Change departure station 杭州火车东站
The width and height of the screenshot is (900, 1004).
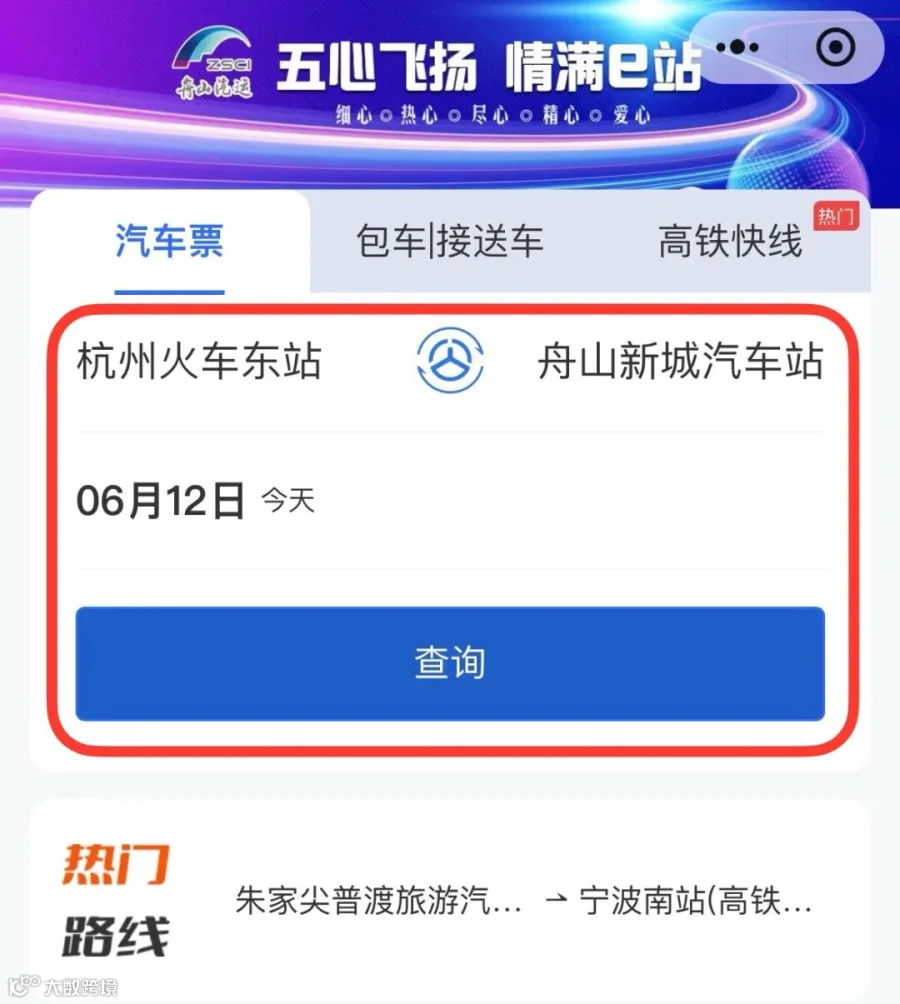click(199, 362)
